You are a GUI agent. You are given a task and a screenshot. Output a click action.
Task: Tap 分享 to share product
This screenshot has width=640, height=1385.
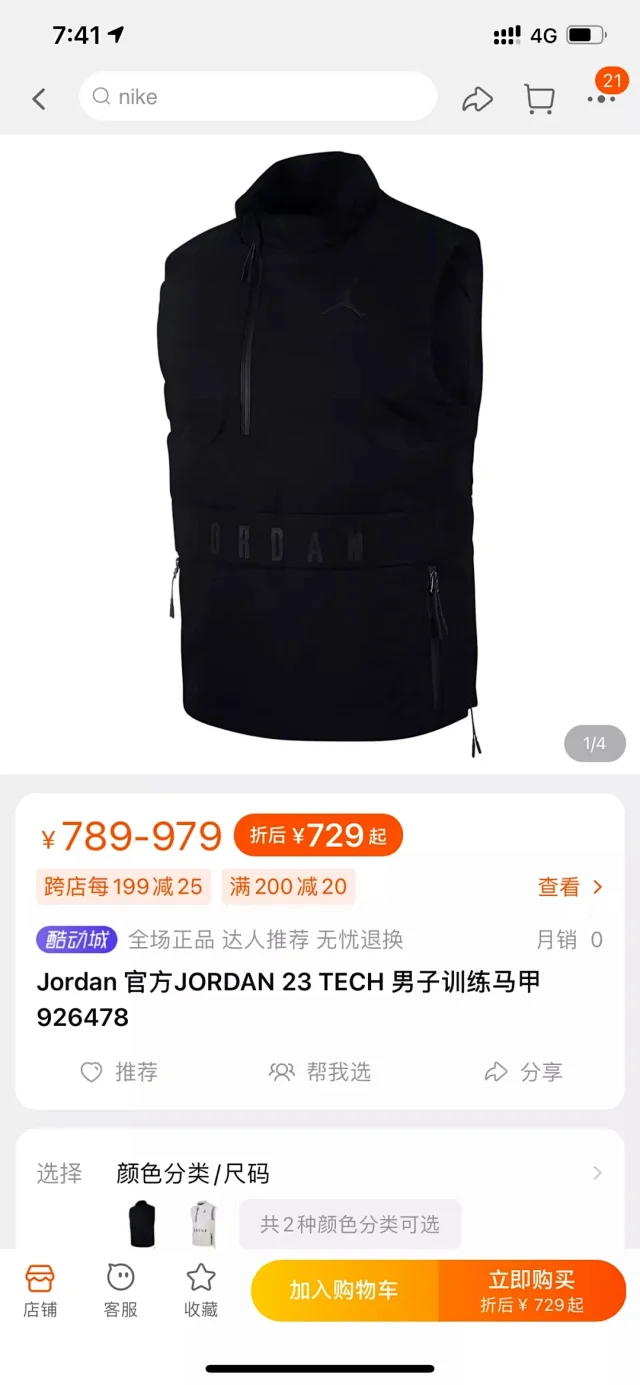[523, 1072]
